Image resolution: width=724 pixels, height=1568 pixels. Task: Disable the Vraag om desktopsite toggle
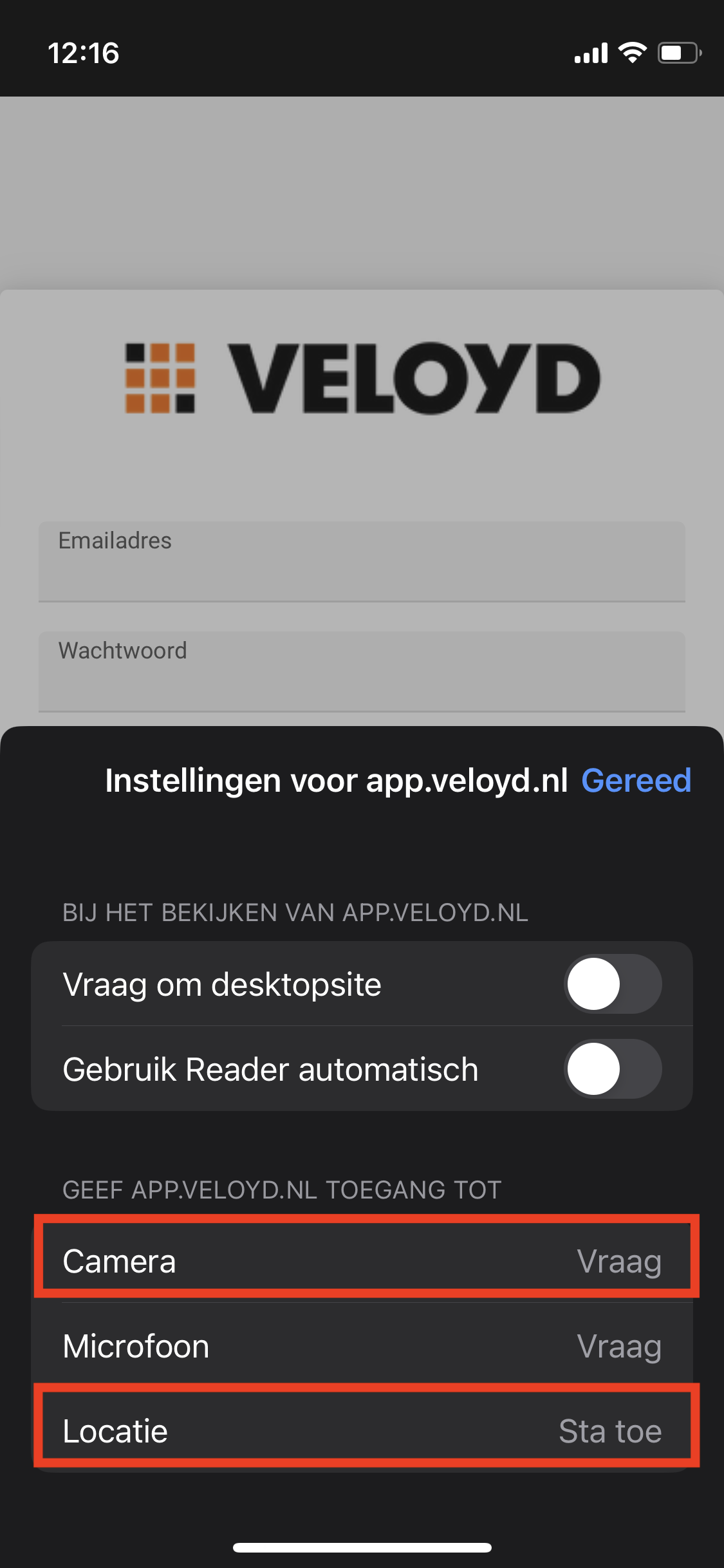click(x=612, y=984)
